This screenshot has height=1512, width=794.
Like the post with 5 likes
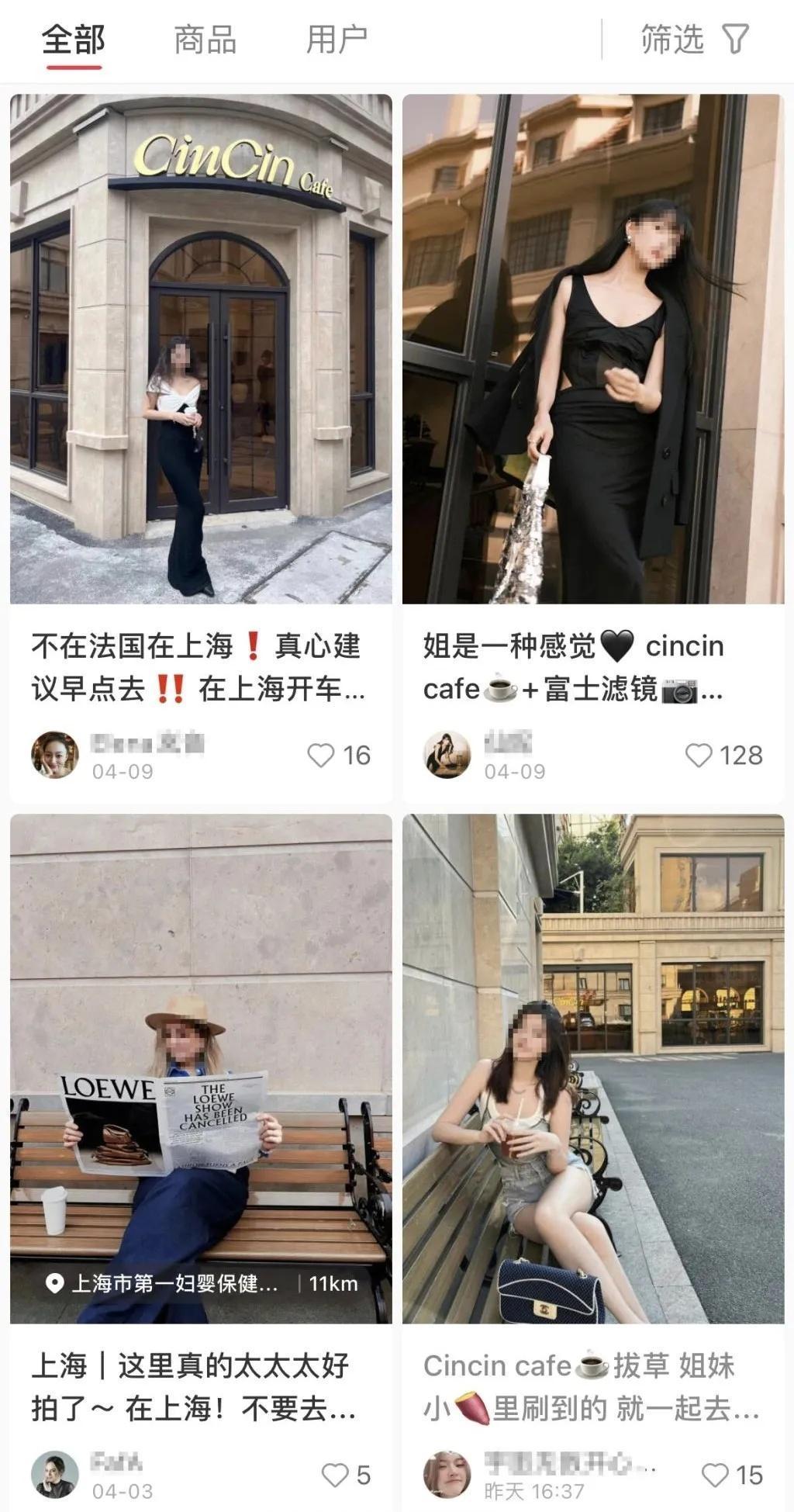pyautogui.click(x=335, y=1475)
